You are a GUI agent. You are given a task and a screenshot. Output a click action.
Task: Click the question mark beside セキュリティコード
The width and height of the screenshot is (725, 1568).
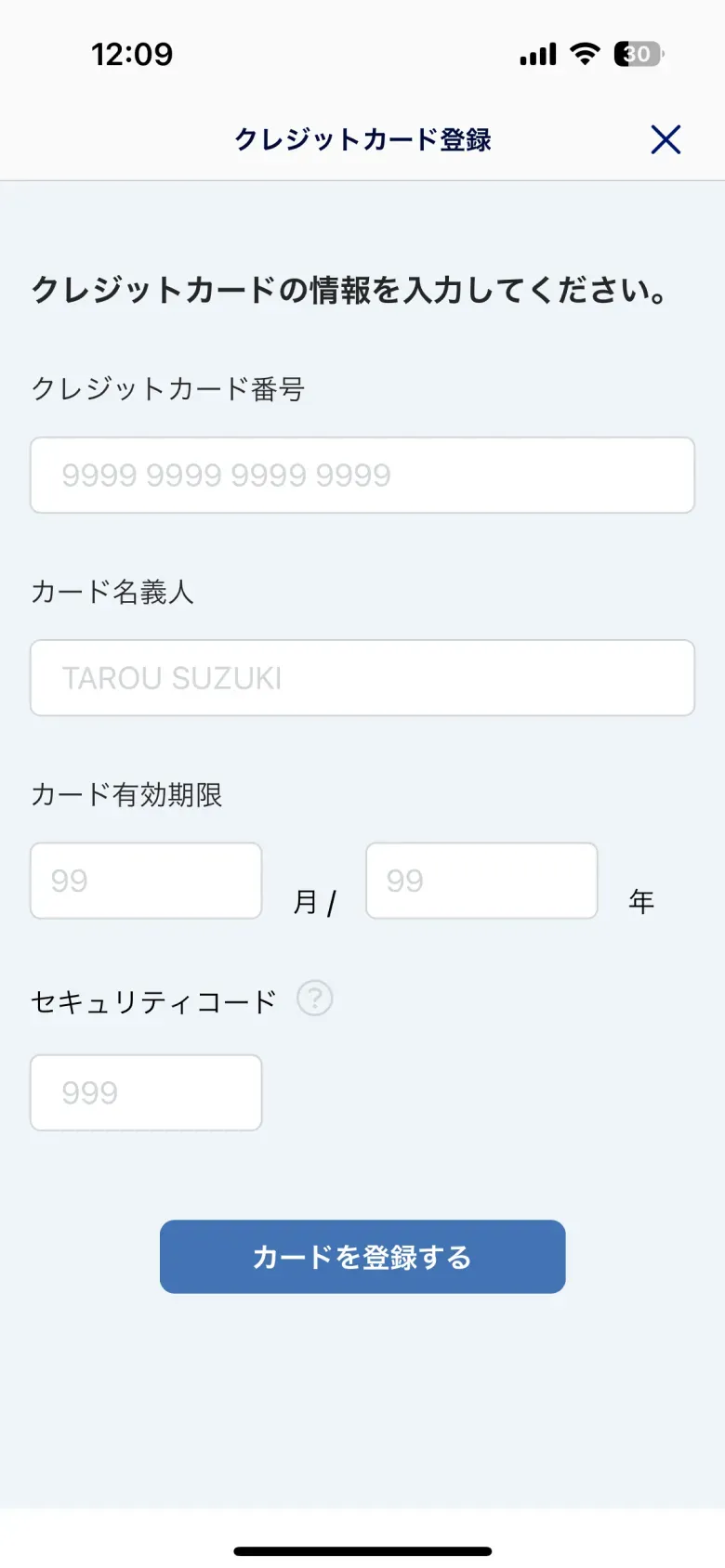pos(314,999)
